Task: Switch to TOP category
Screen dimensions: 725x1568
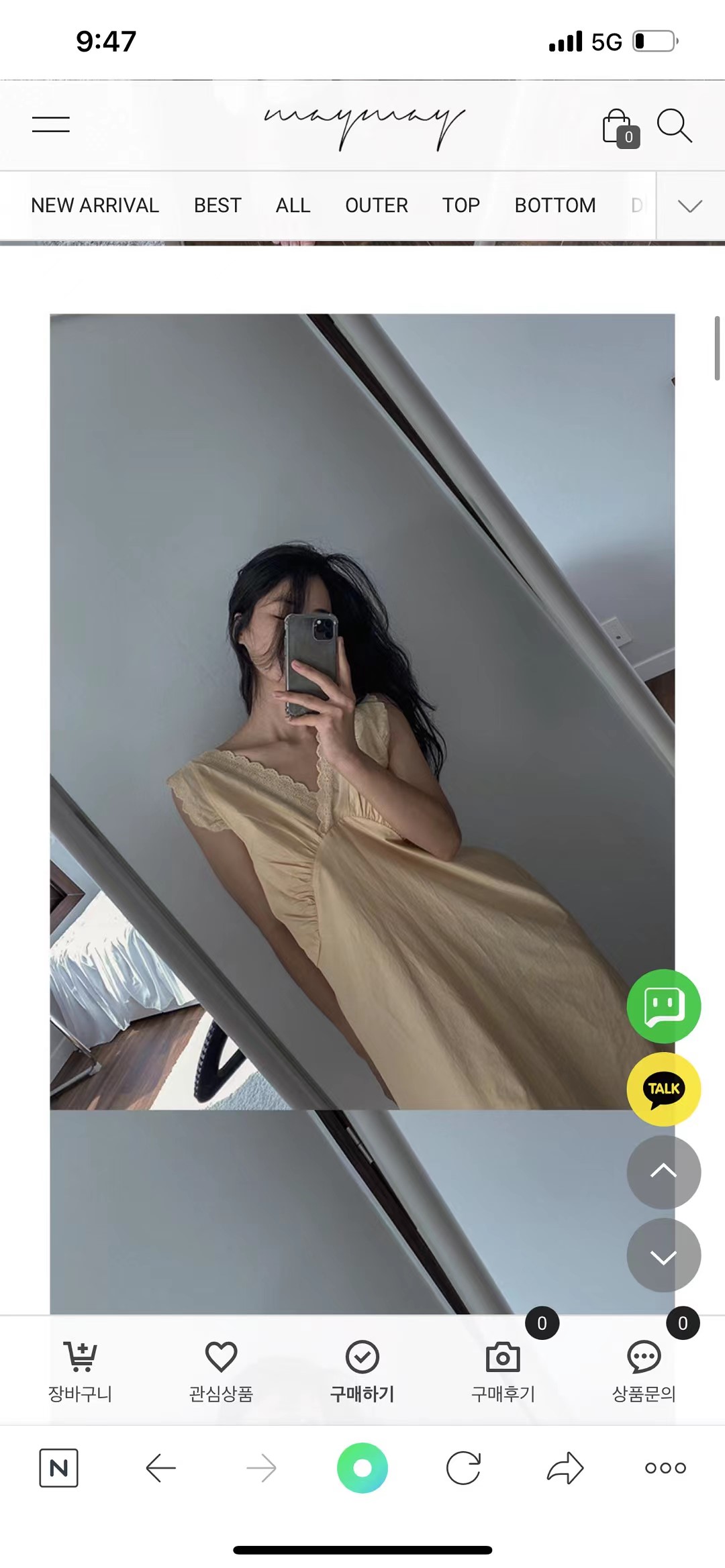Action: pyautogui.click(x=461, y=205)
